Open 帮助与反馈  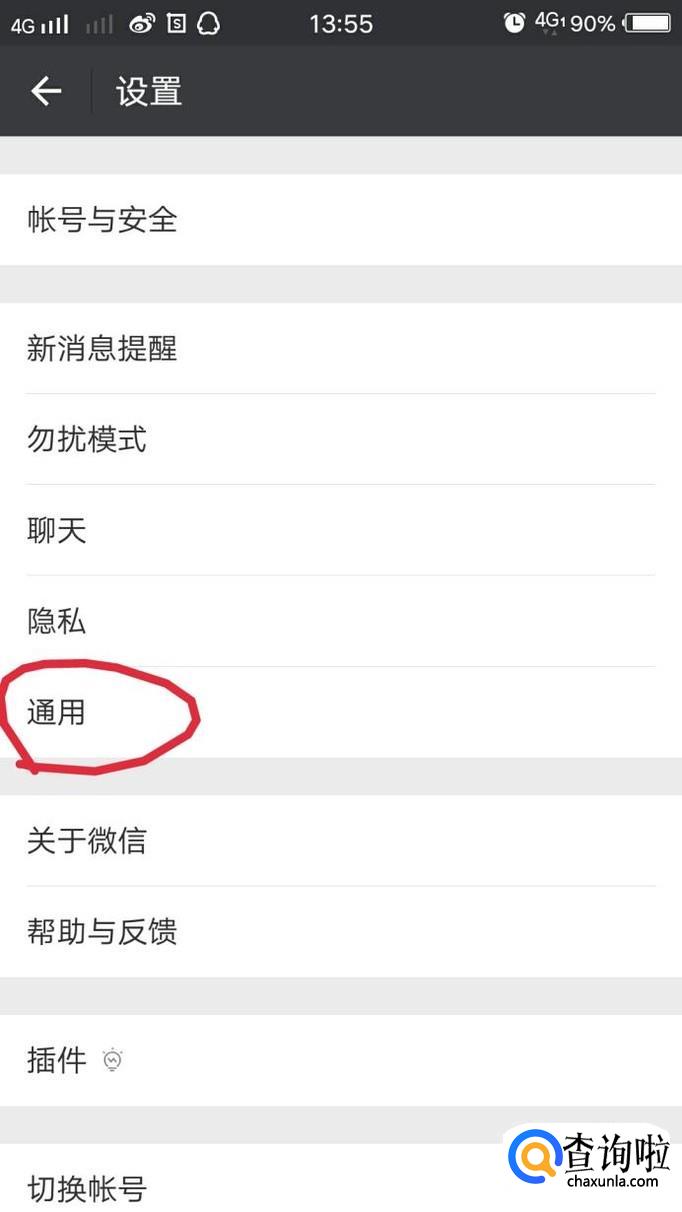point(341,932)
